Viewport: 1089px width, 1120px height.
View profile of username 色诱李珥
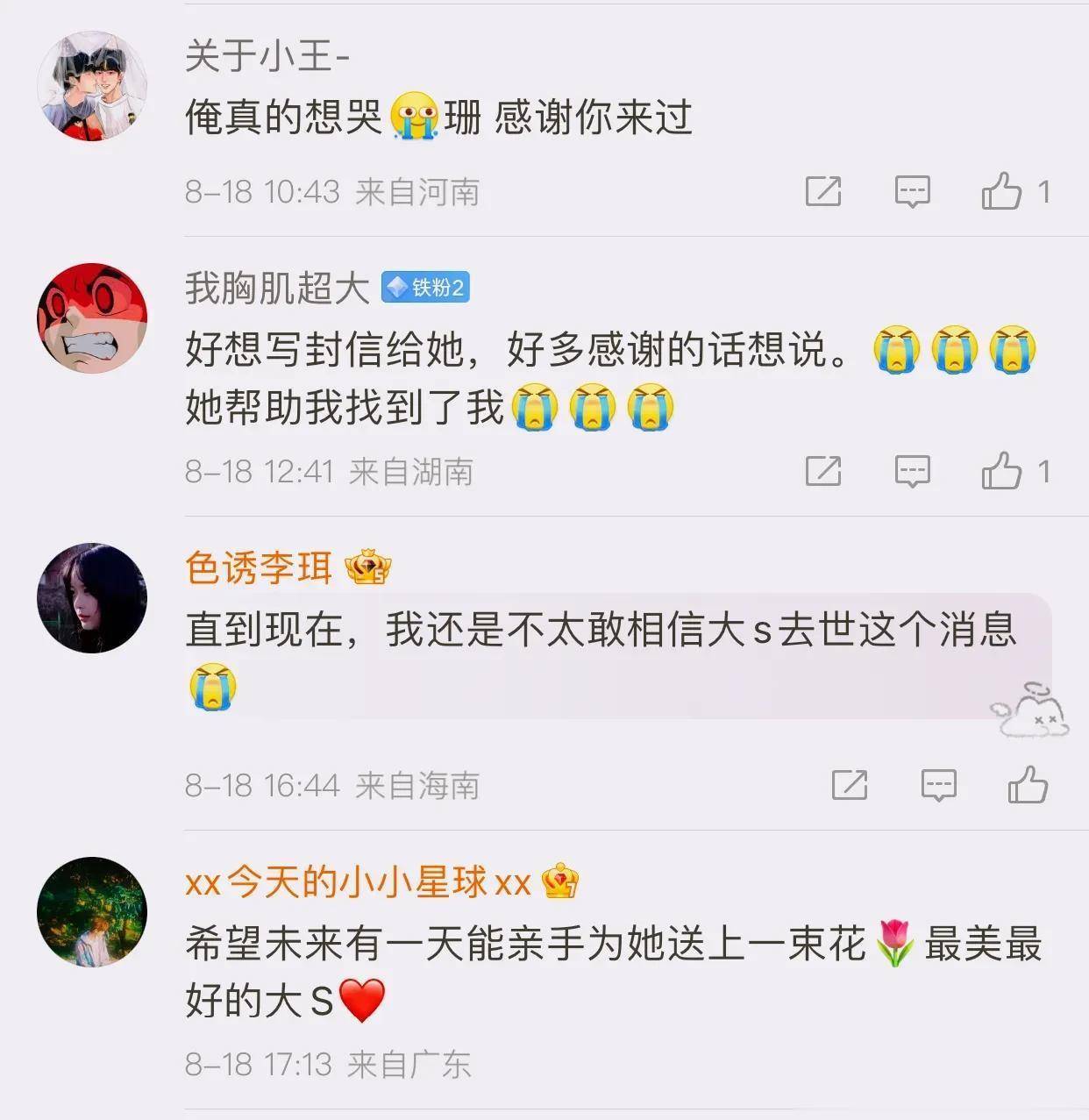pyautogui.click(x=259, y=568)
